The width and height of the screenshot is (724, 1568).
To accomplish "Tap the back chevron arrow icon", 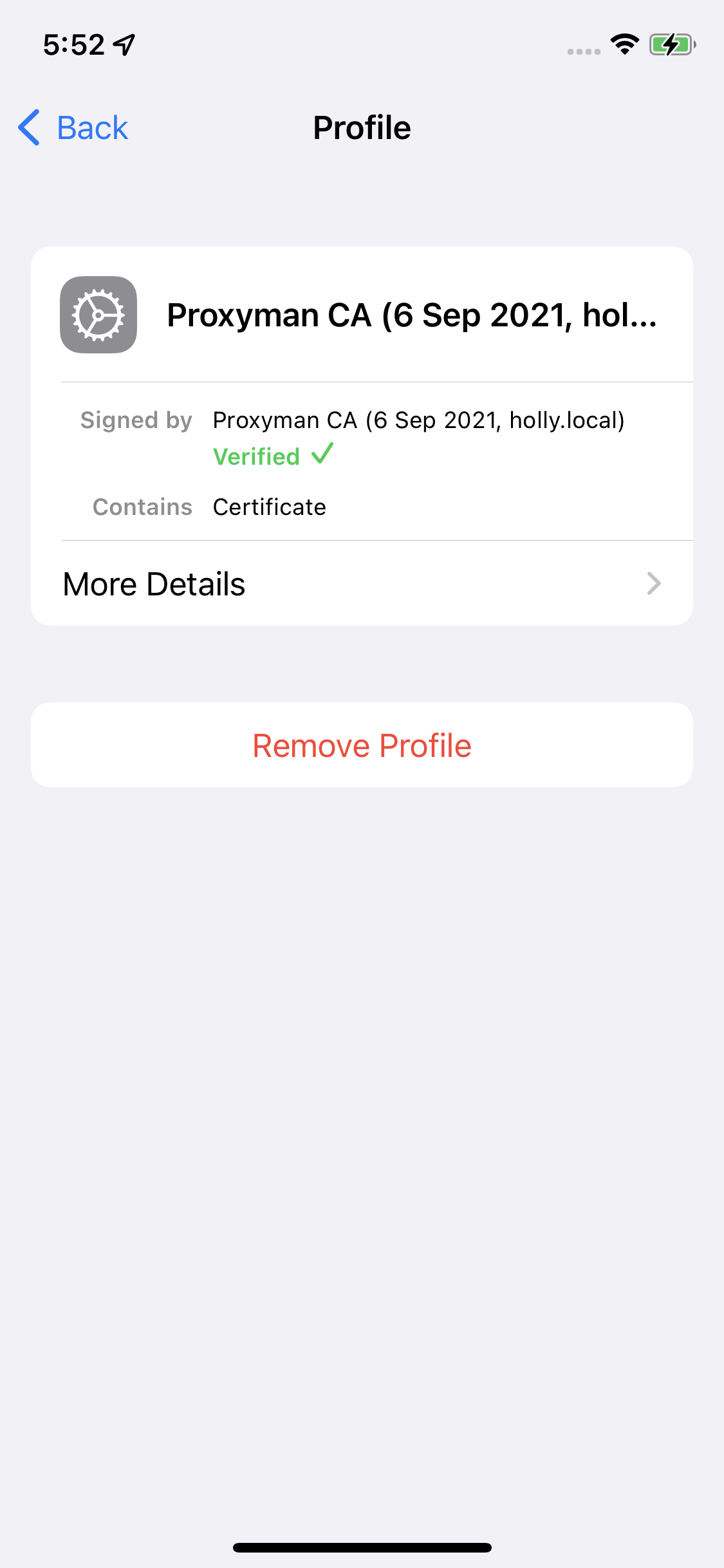I will (28, 127).
